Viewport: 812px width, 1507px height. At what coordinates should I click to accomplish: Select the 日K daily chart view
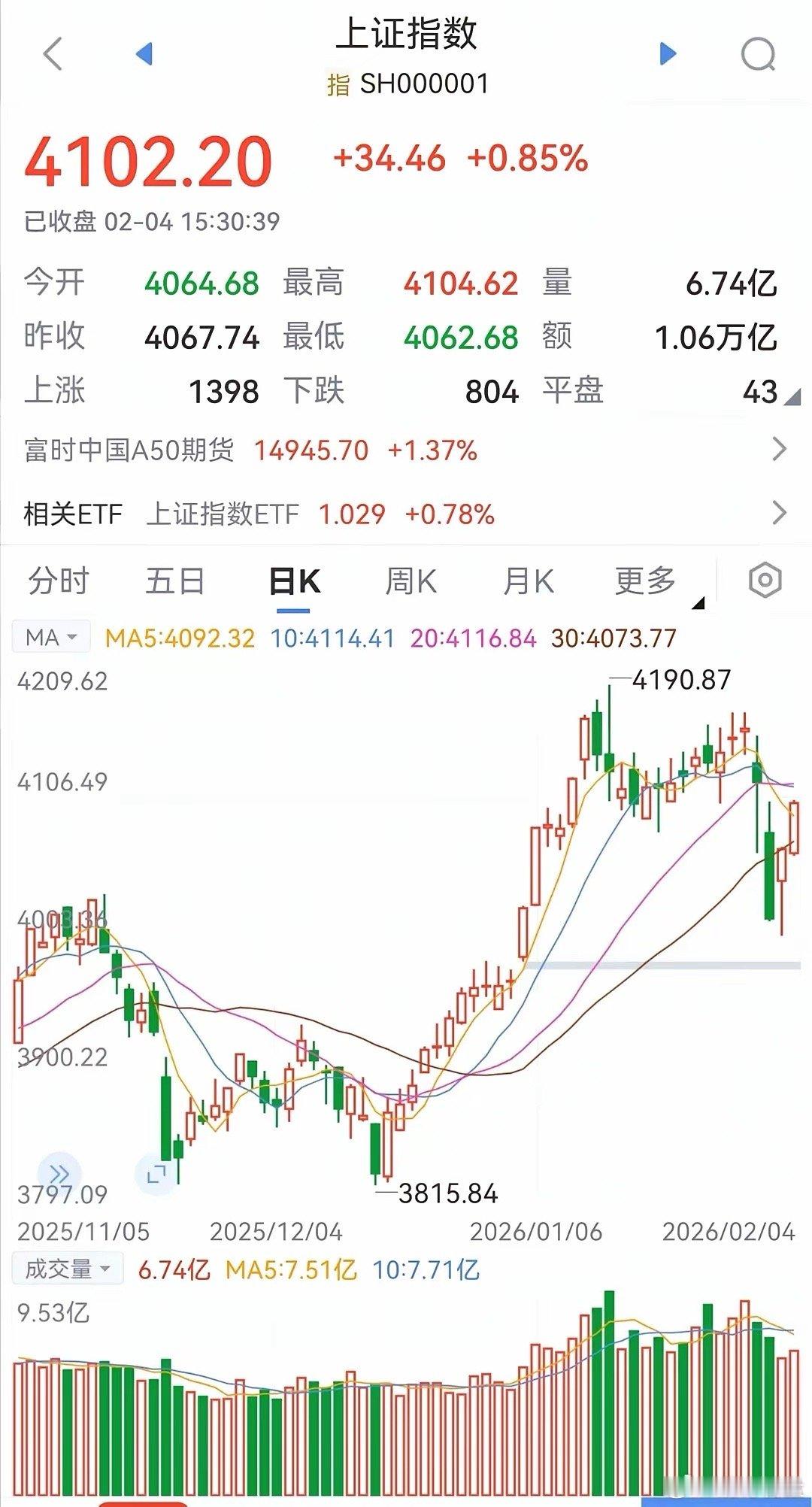(x=295, y=580)
